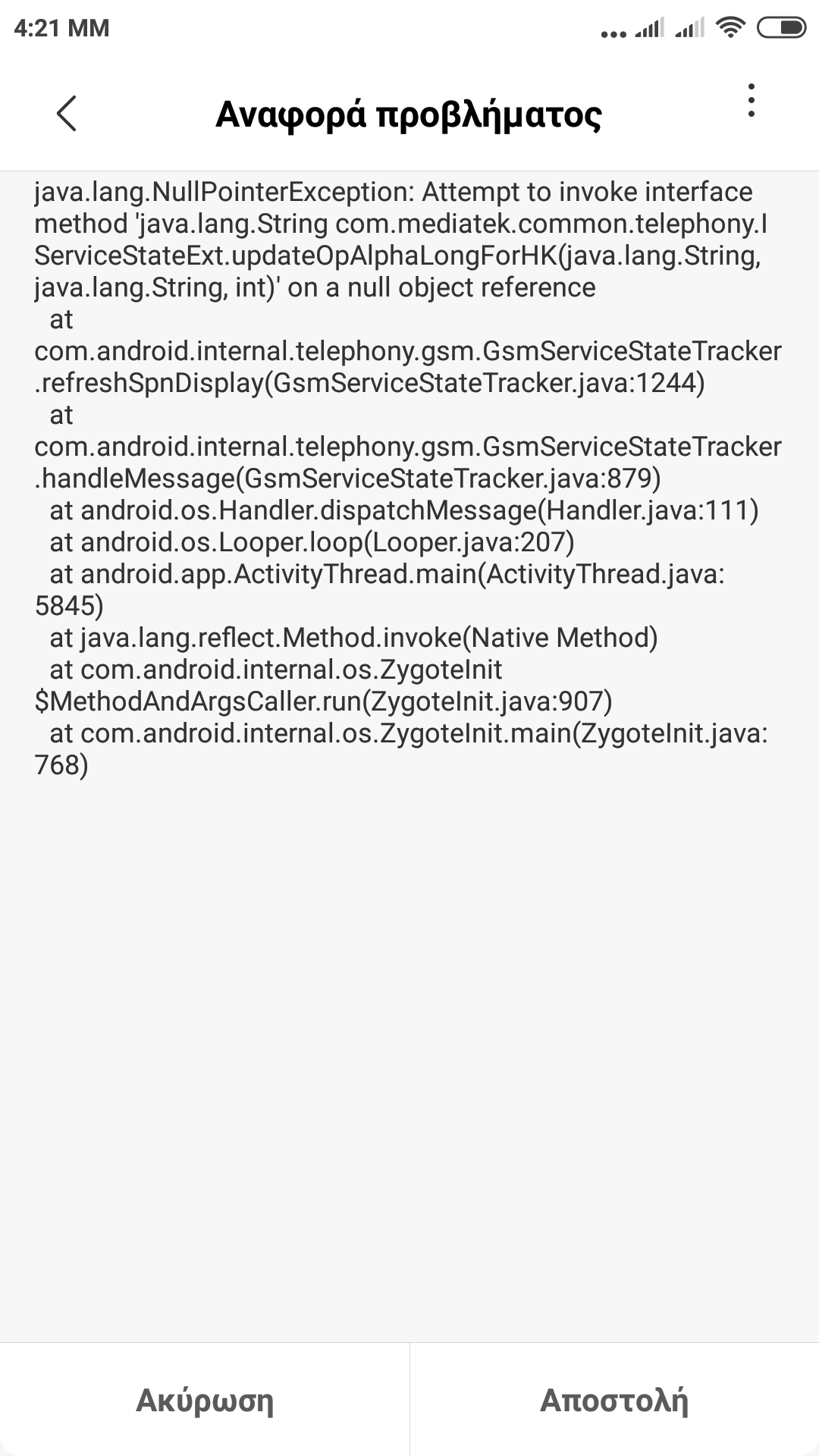
Task: Go back using the top-left arrow
Action: click(x=67, y=114)
